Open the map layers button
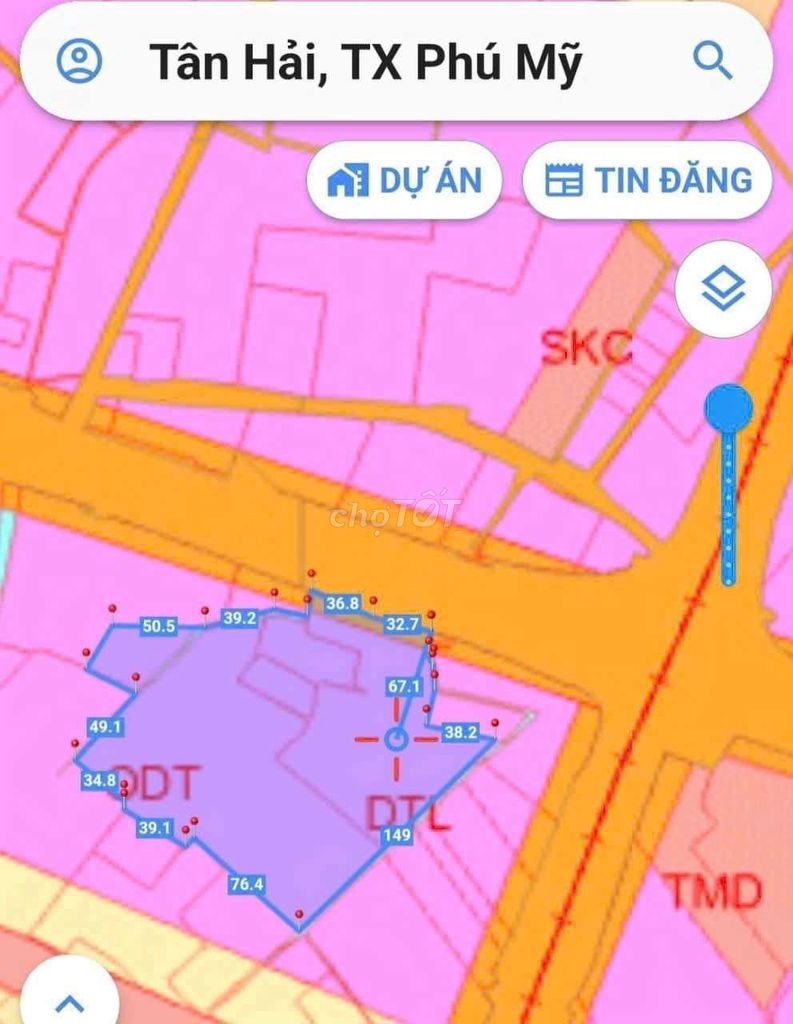 tap(723, 290)
